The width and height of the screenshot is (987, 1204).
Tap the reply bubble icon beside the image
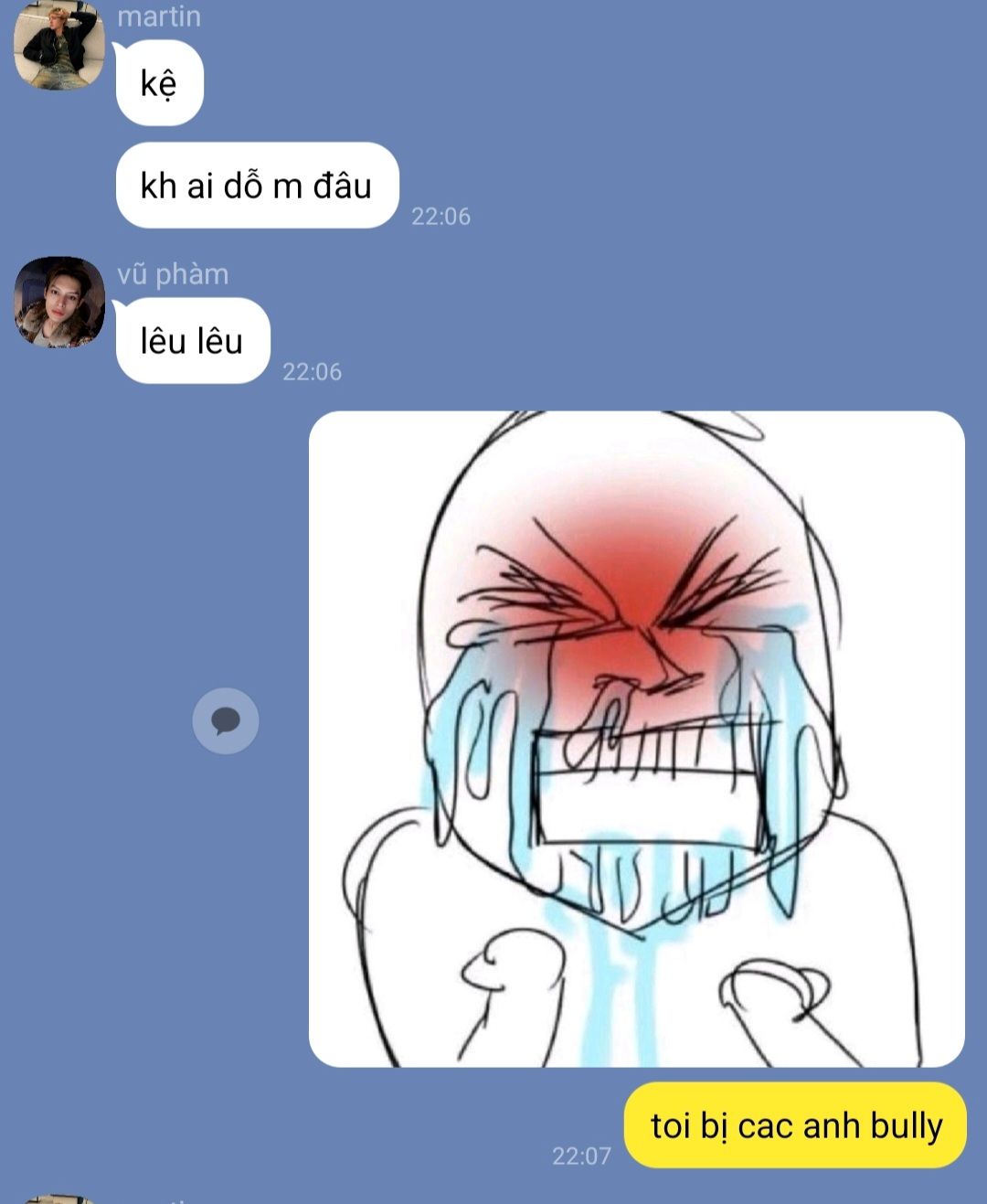click(x=226, y=720)
